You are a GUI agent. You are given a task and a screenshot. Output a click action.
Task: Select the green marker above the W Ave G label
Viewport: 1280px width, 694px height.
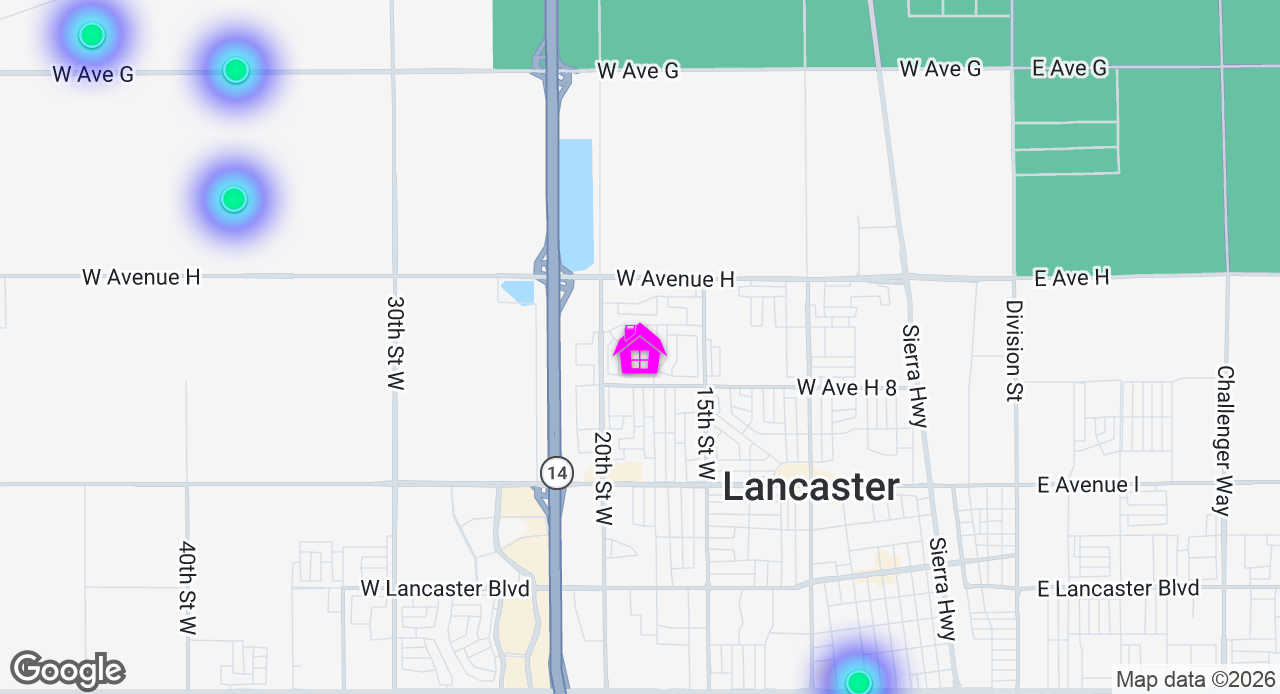[x=92, y=36]
